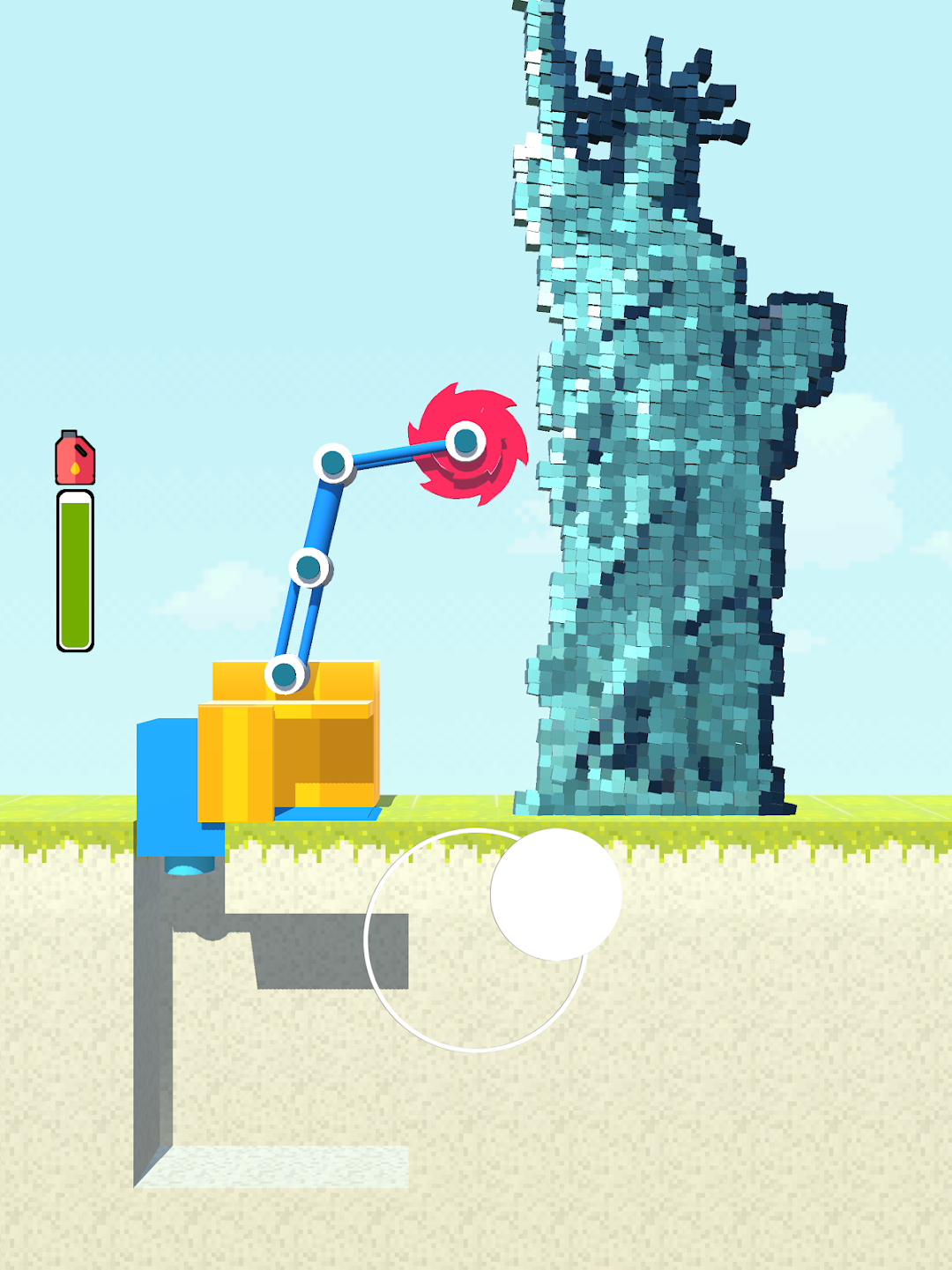The width and height of the screenshot is (952, 1270).
Task: Select the middle joint on the arm
Action: 308,566
